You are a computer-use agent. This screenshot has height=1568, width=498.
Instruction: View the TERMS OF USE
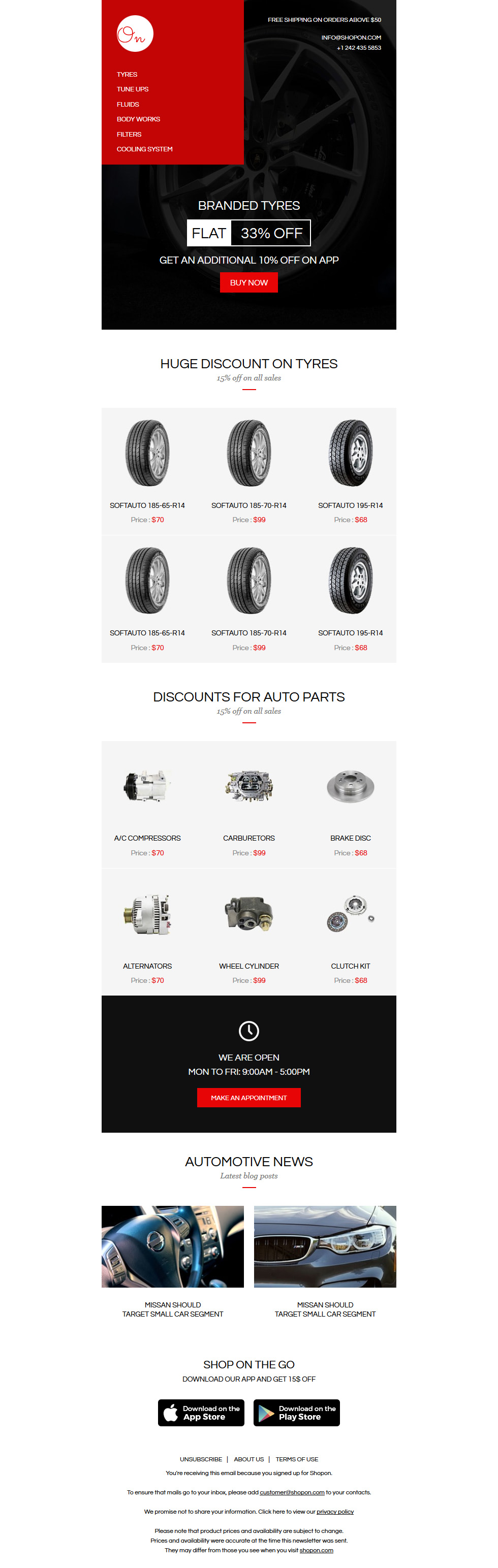pos(296,1459)
